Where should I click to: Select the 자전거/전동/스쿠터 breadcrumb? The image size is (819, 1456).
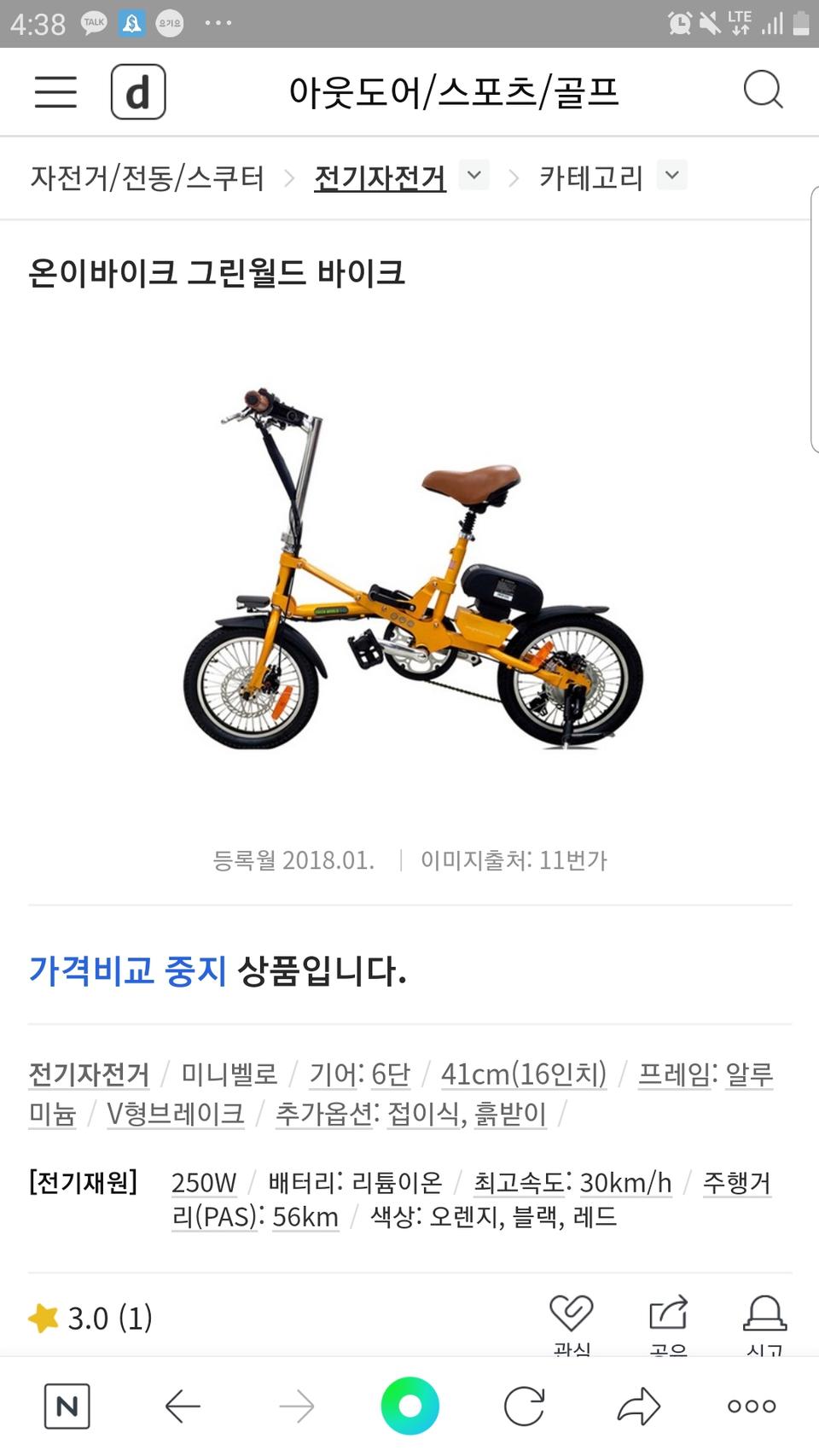pyautogui.click(x=145, y=177)
